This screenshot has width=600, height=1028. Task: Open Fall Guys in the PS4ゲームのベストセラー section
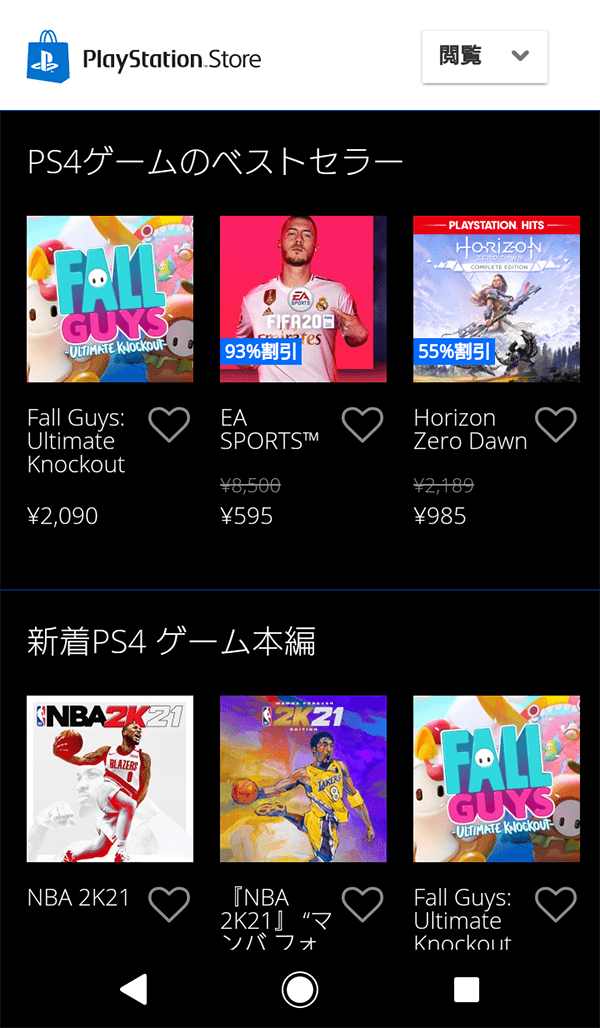[110, 299]
